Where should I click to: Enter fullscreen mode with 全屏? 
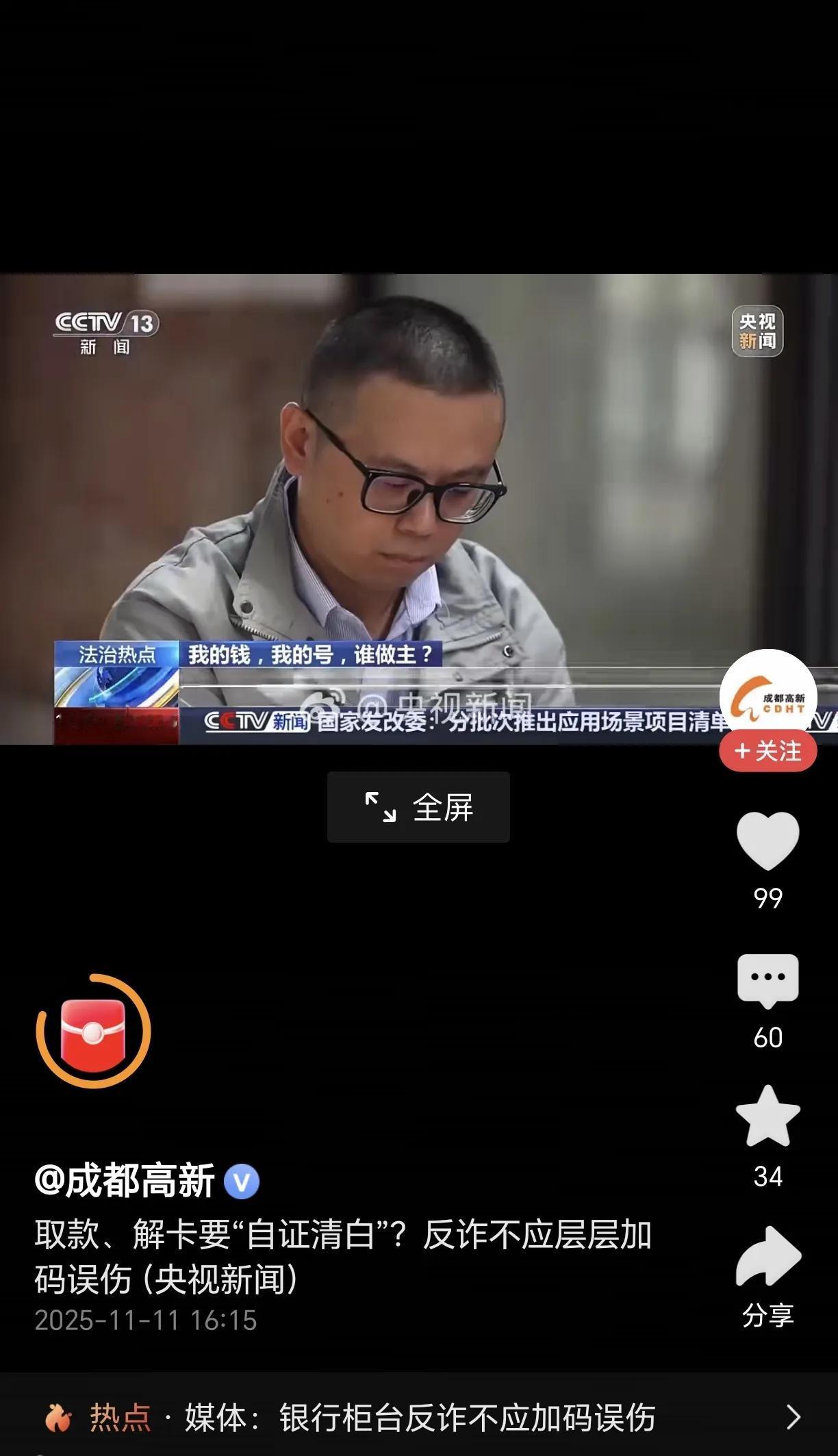418,807
